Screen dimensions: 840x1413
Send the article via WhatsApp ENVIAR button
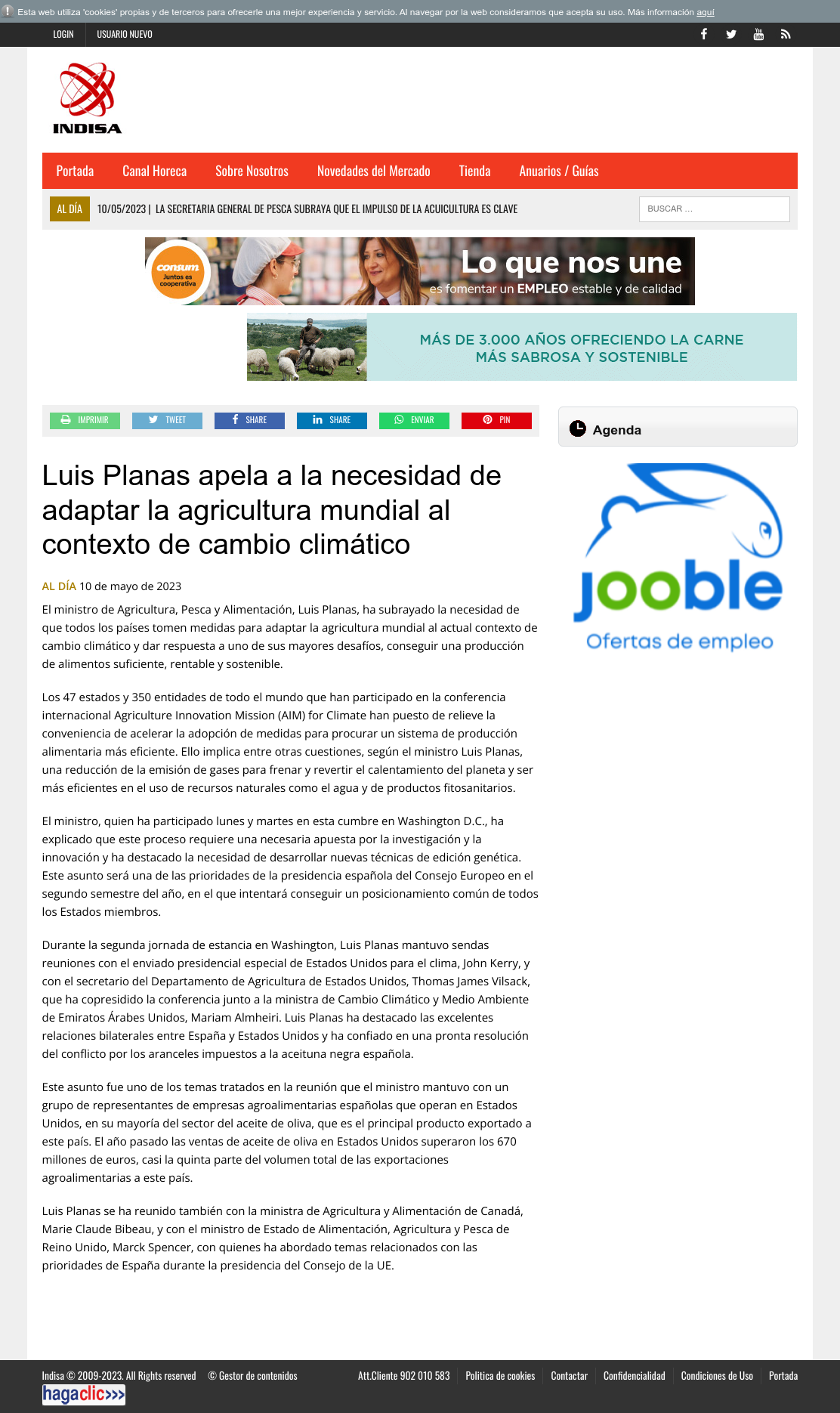coord(414,420)
